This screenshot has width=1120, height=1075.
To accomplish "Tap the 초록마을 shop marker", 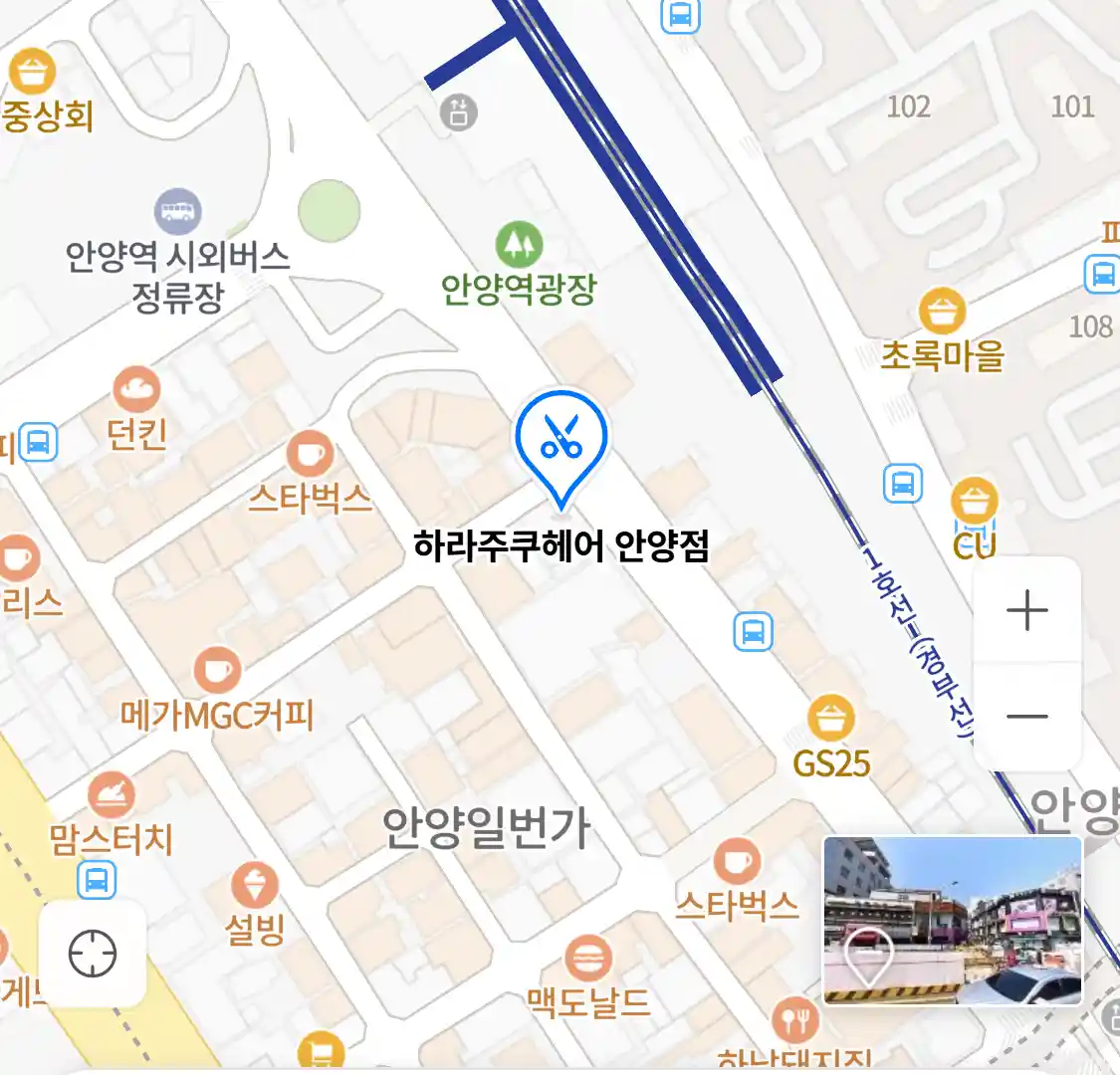I will click(942, 312).
